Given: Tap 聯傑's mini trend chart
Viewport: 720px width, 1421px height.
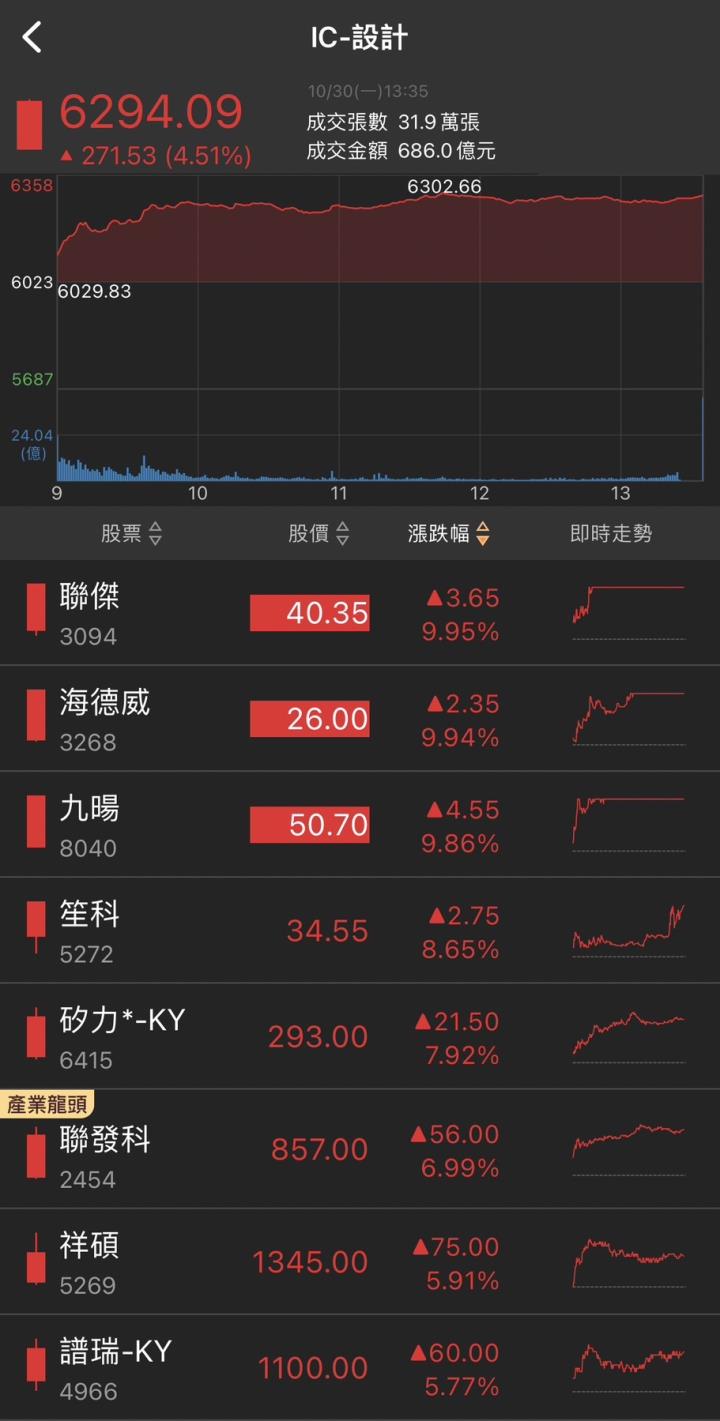Looking at the screenshot, I should 627,607.
